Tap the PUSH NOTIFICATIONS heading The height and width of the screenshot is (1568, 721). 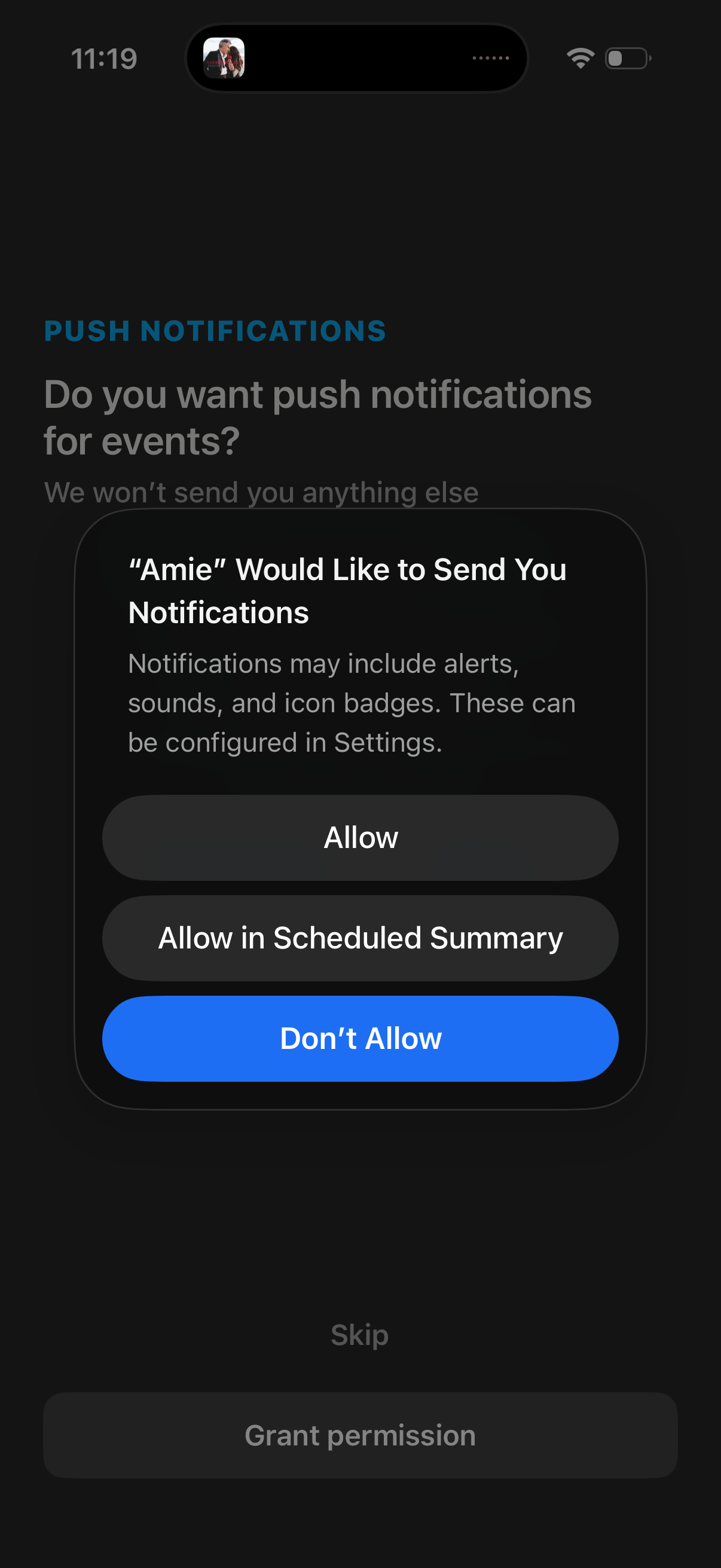click(x=216, y=331)
